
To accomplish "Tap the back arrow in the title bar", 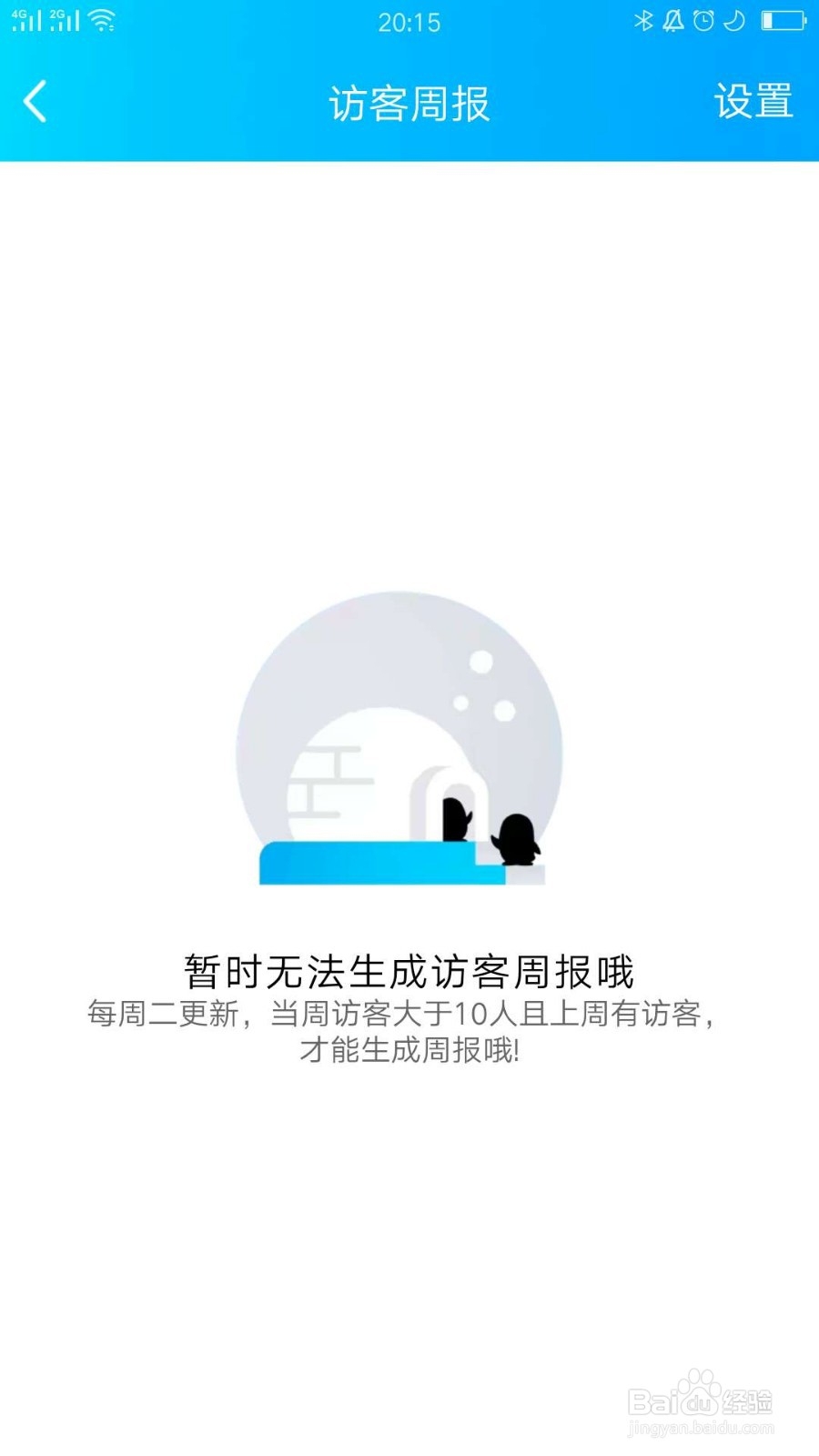I will (35, 103).
